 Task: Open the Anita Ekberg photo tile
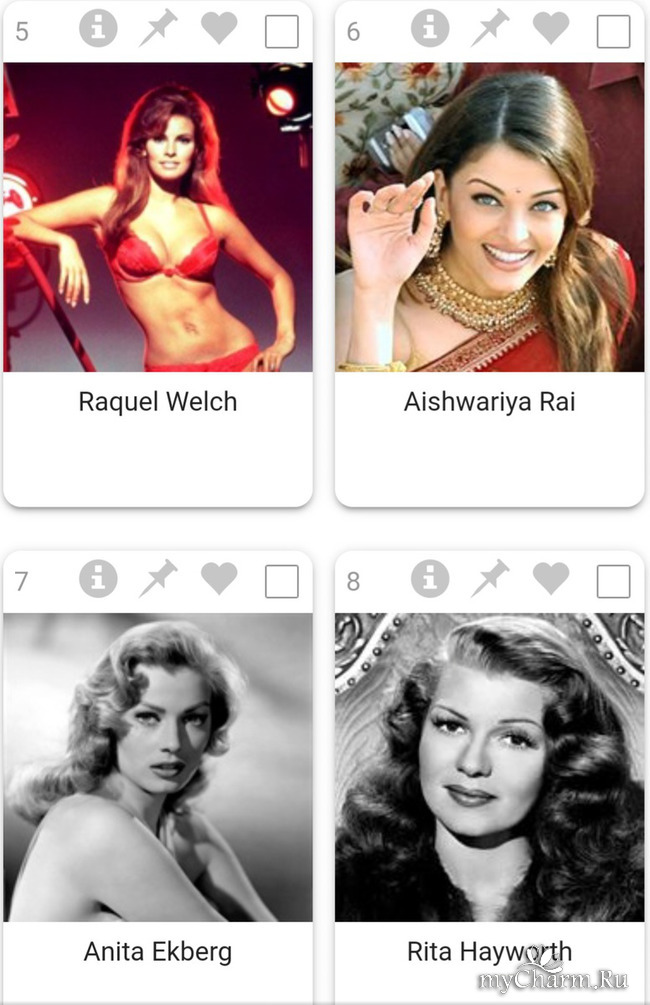tap(158, 767)
